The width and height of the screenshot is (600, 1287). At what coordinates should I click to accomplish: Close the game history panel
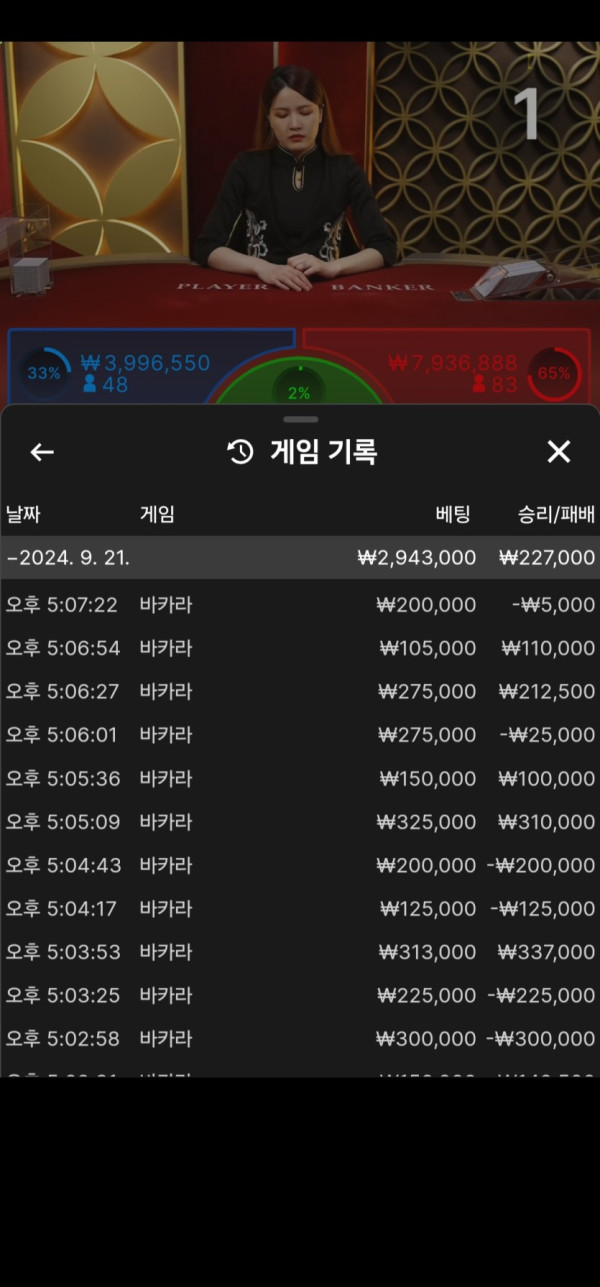558,452
